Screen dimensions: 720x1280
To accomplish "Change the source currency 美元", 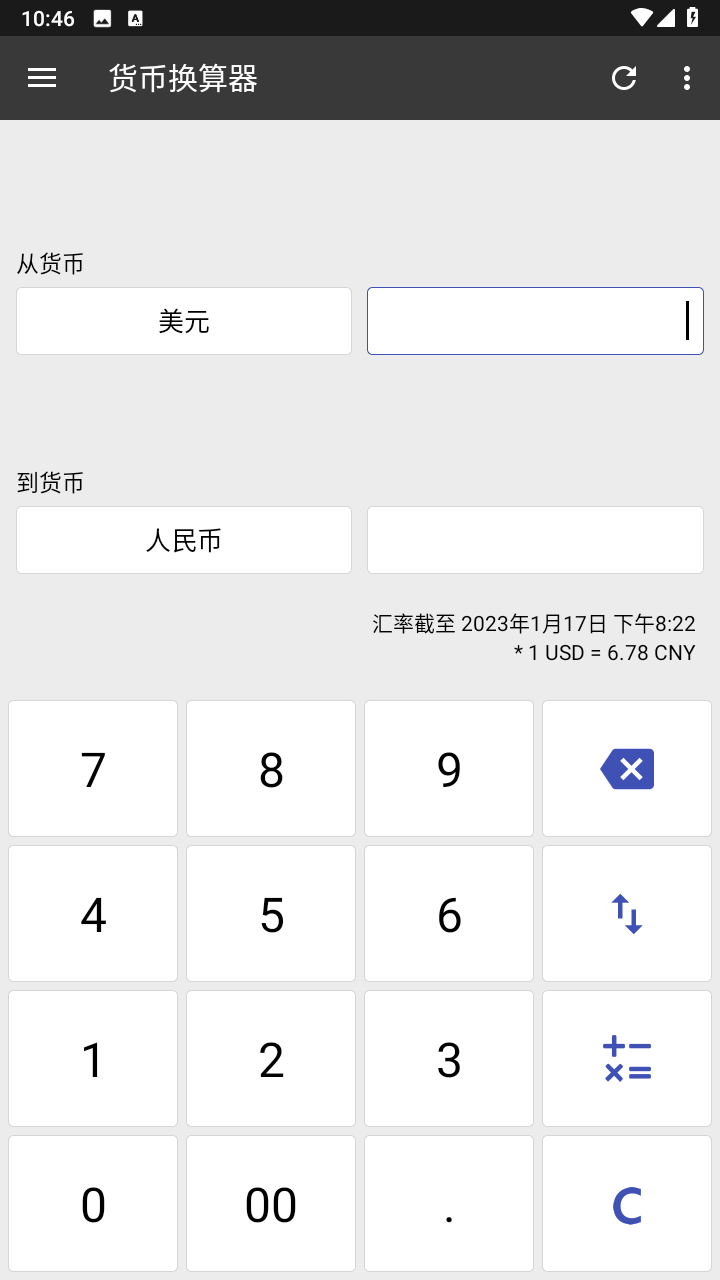I will 184,321.
